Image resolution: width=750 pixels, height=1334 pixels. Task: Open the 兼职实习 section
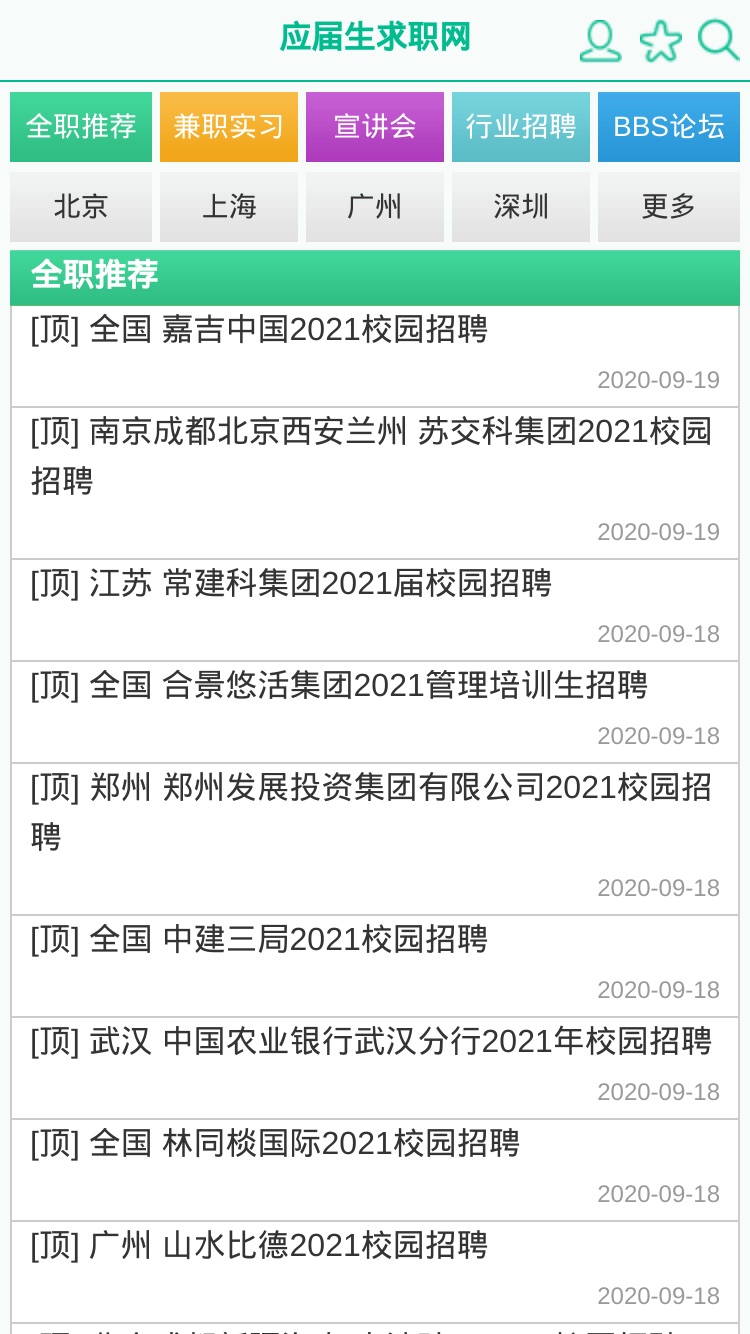(x=229, y=127)
